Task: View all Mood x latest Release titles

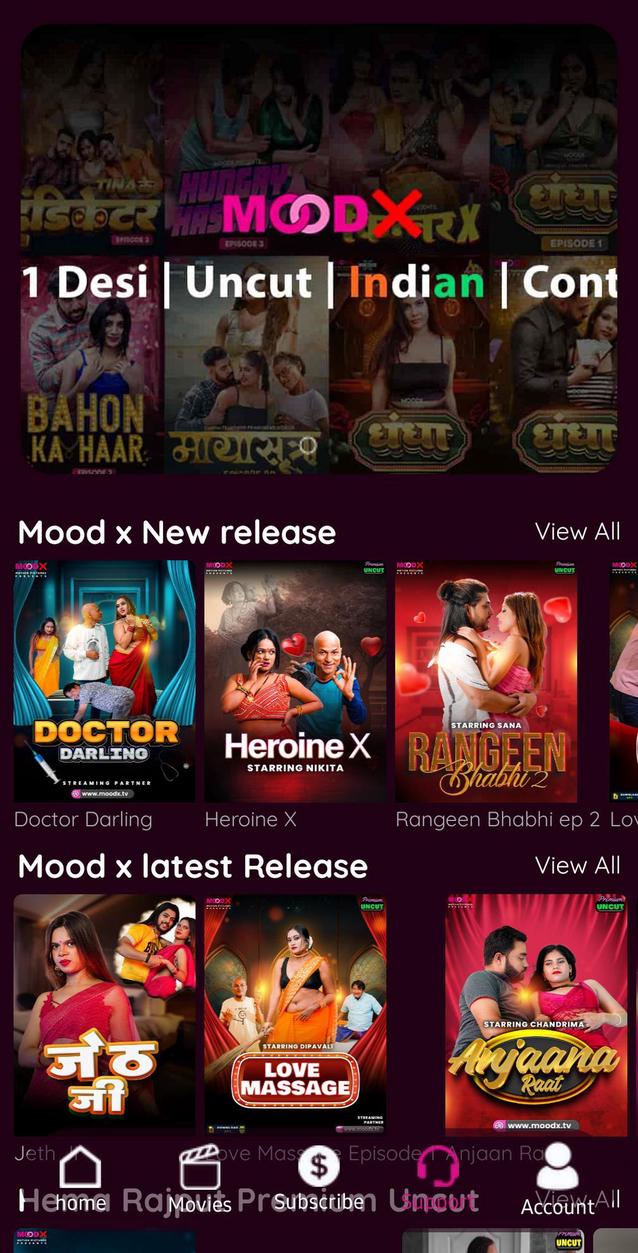Action: coord(577,866)
